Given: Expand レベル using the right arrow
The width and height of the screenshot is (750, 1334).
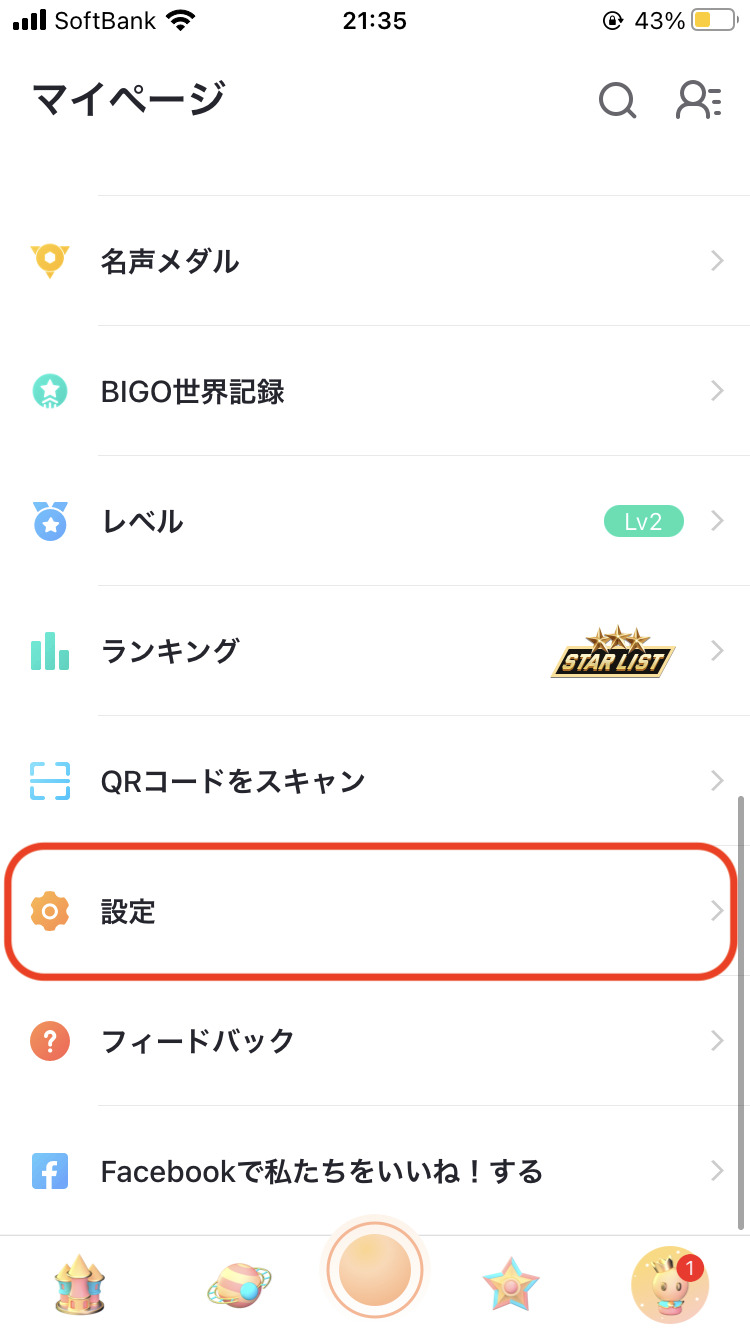Looking at the screenshot, I should pos(717,521).
